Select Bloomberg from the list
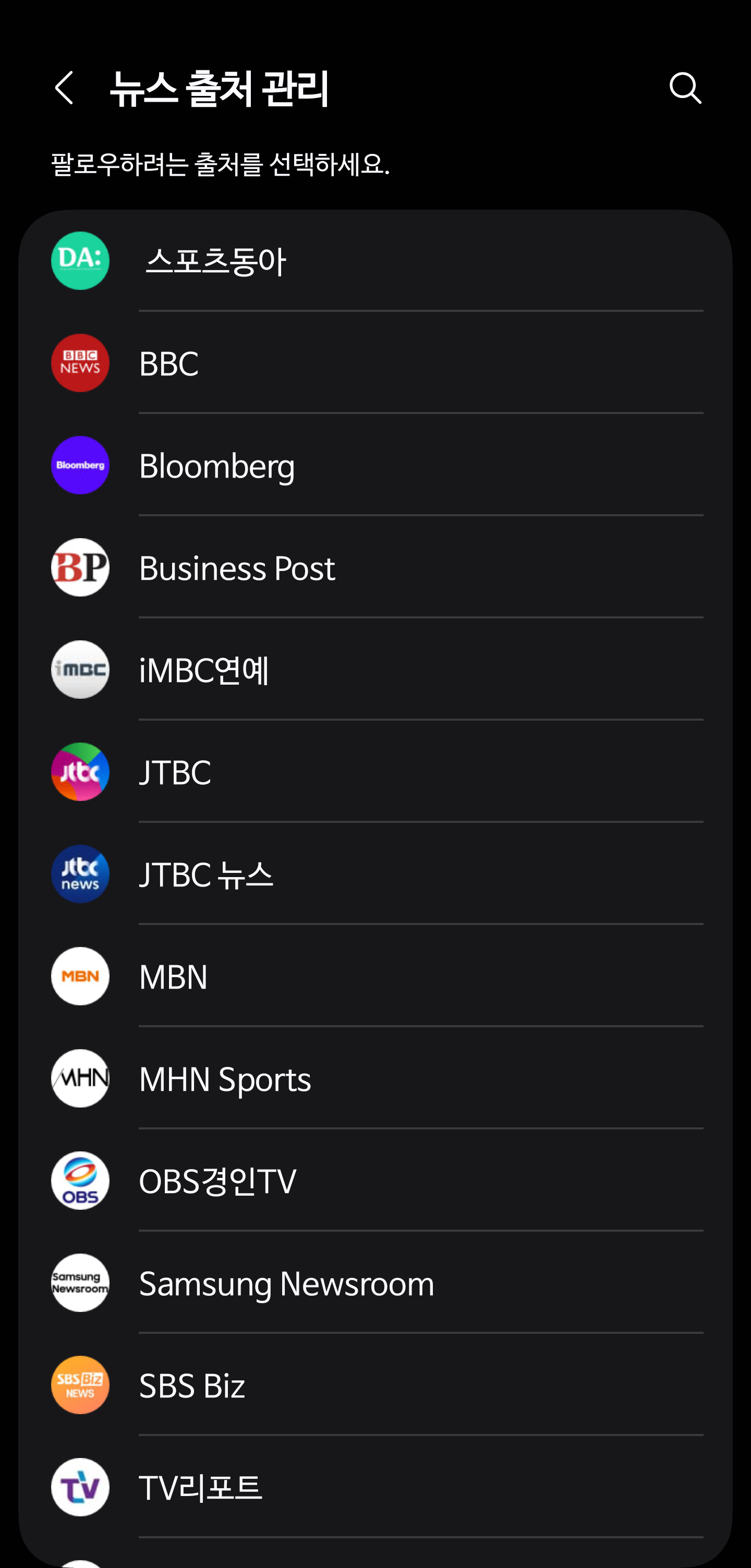This screenshot has width=751, height=1568. click(x=375, y=466)
